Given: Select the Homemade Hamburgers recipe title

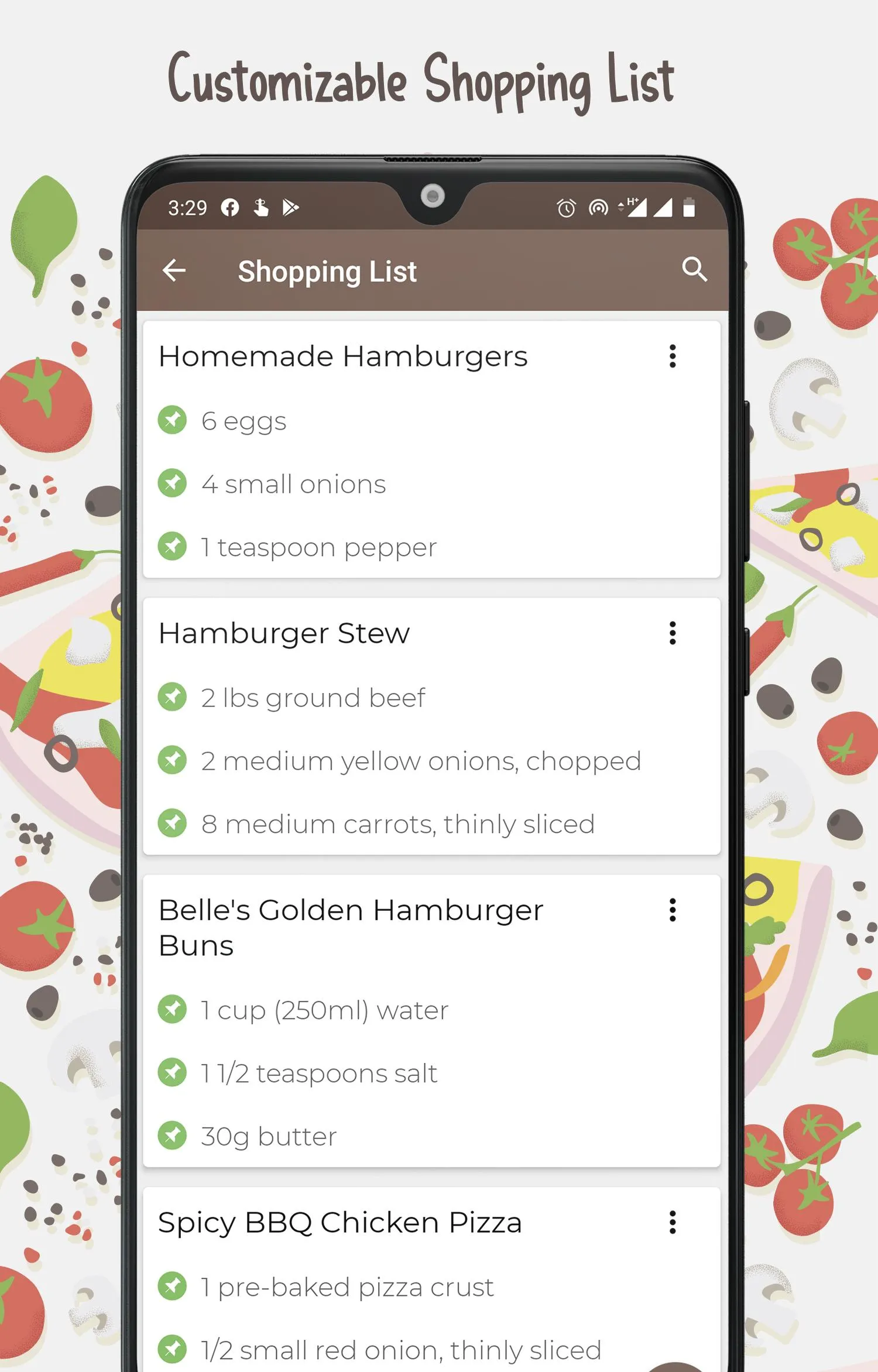Looking at the screenshot, I should click(344, 357).
